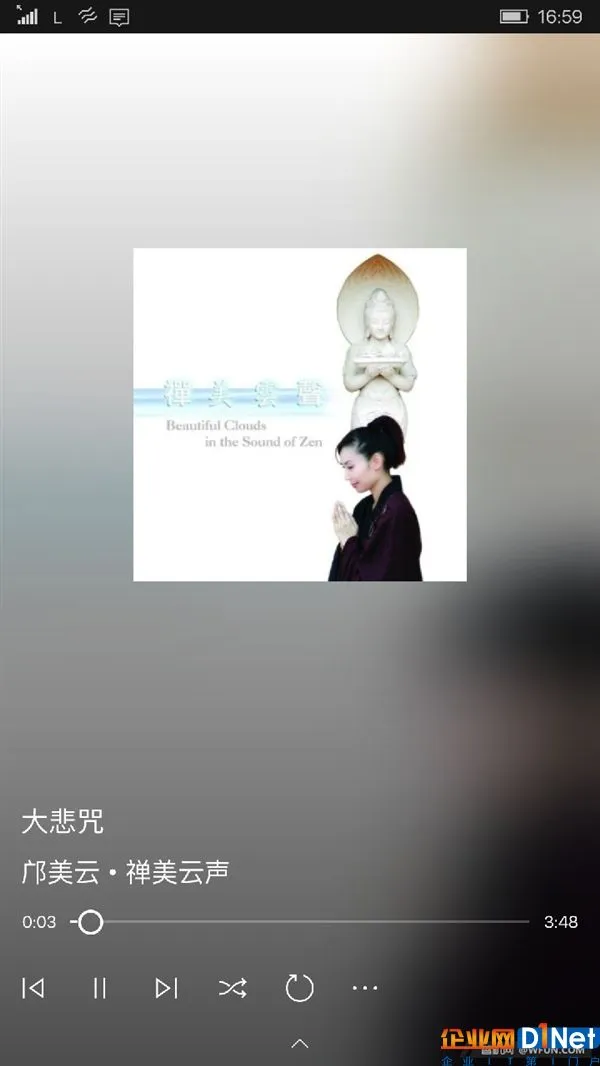Toggle shuffle playback
The height and width of the screenshot is (1066, 600).
click(232, 988)
